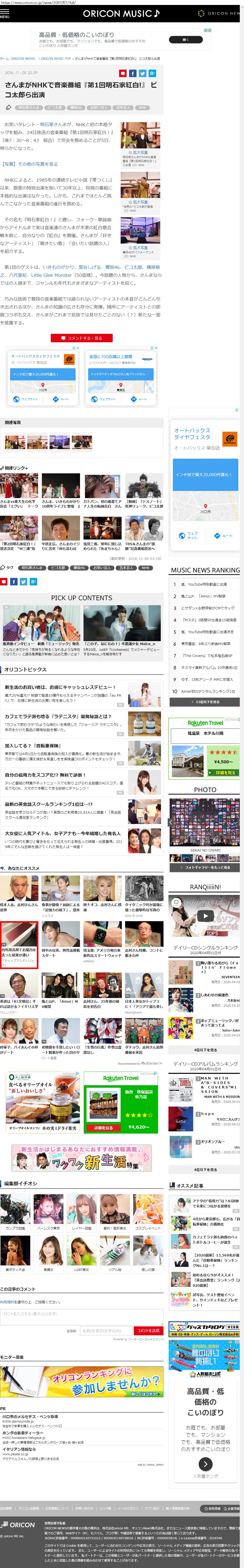Screen dimensions: 244x1568
Task: Open the MENU hamburger button
Action: (x=4, y=13)
